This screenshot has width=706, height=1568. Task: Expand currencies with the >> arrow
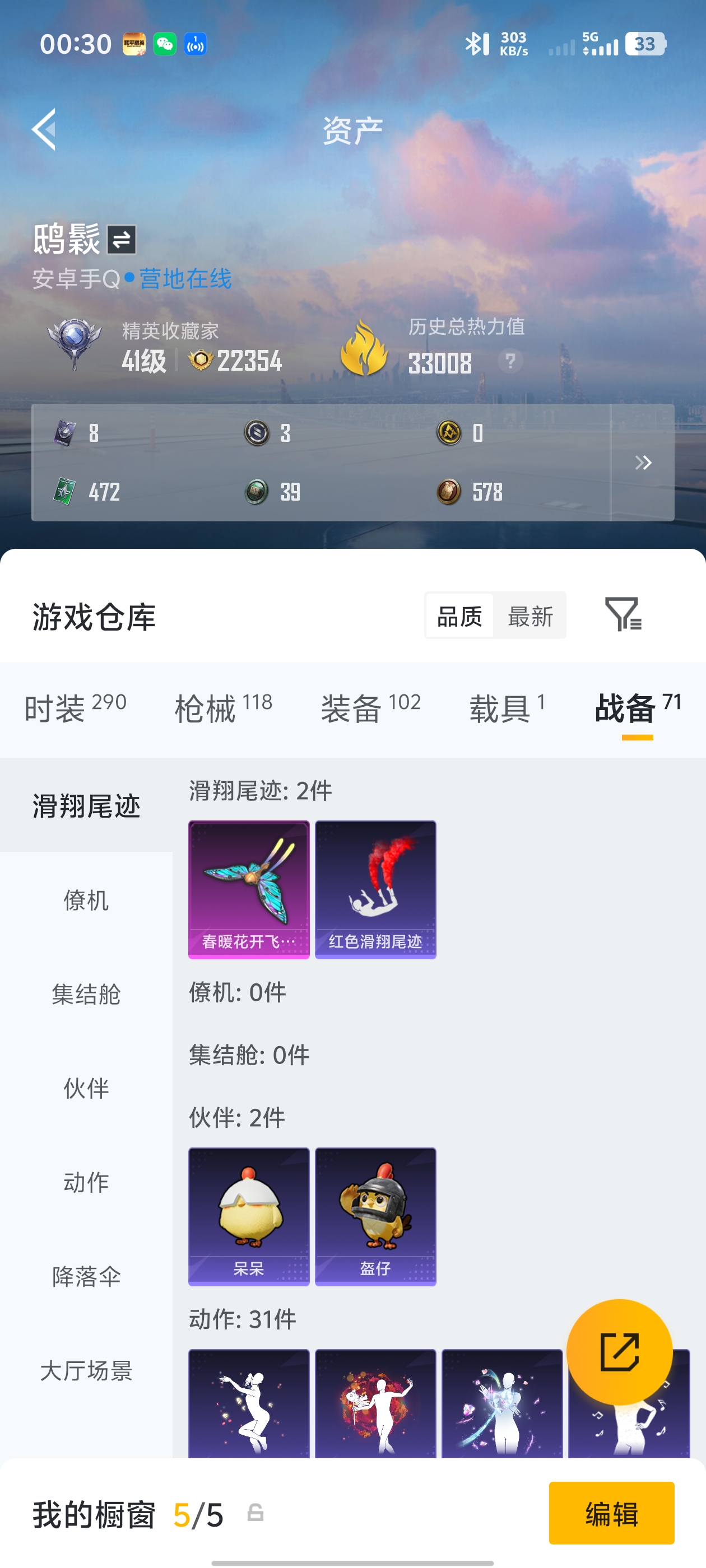pyautogui.click(x=643, y=463)
